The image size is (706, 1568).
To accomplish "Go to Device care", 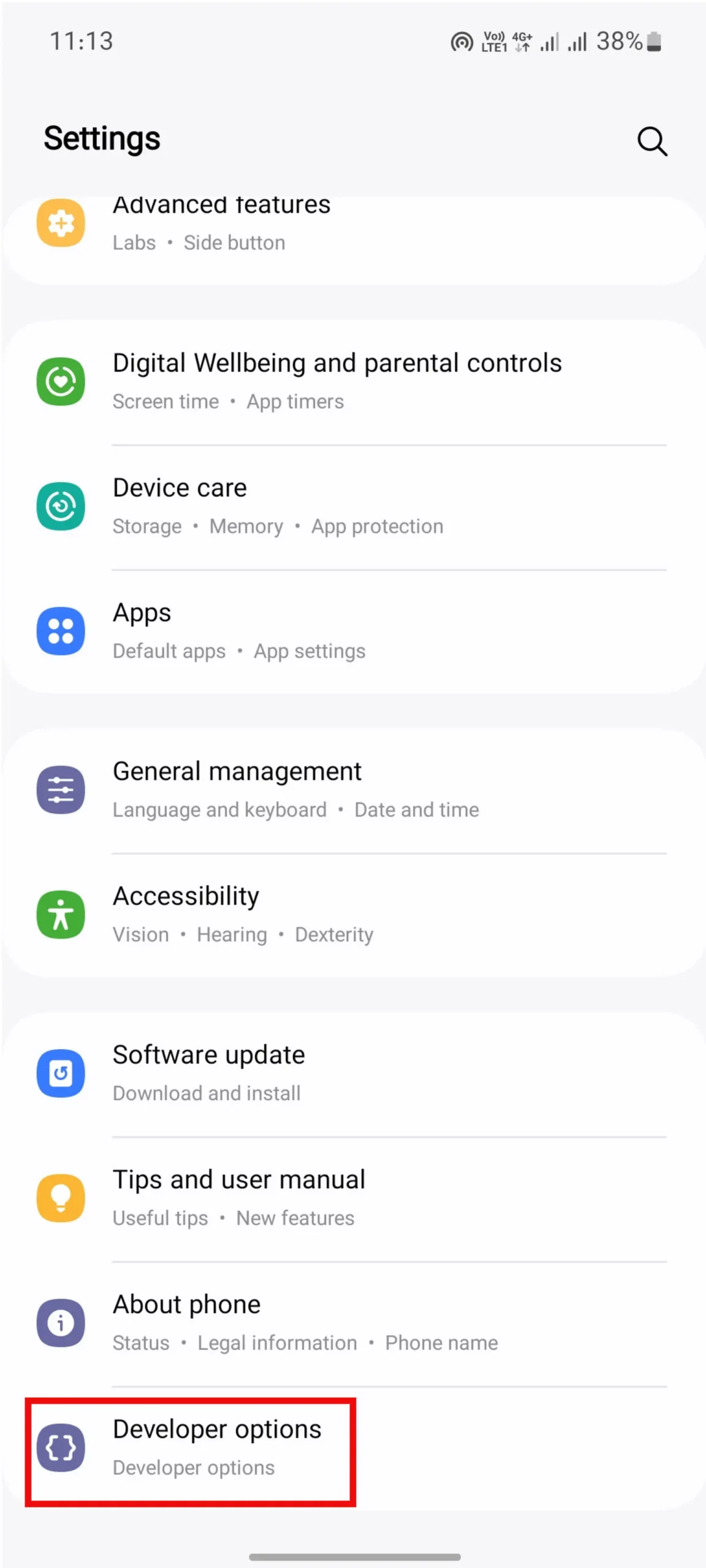I will pos(353,507).
